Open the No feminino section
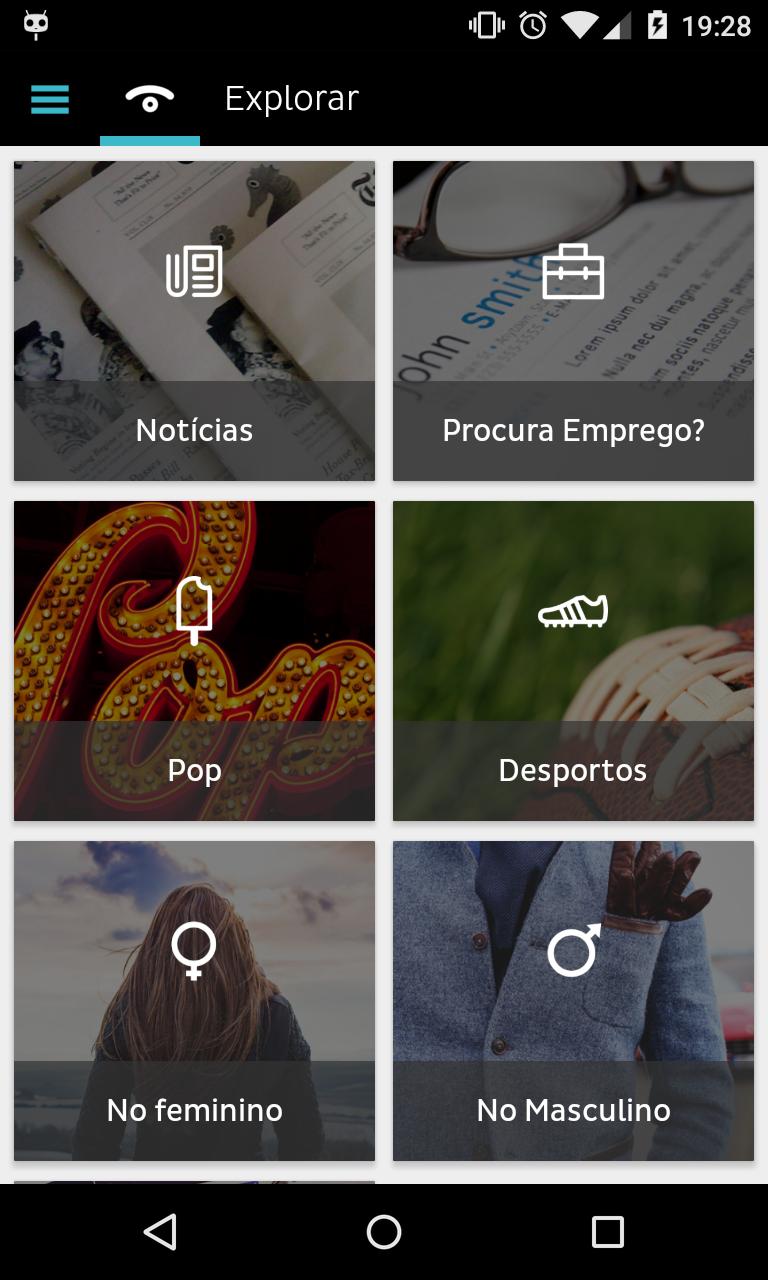Screen dimensions: 768x1280 (x=194, y=1001)
